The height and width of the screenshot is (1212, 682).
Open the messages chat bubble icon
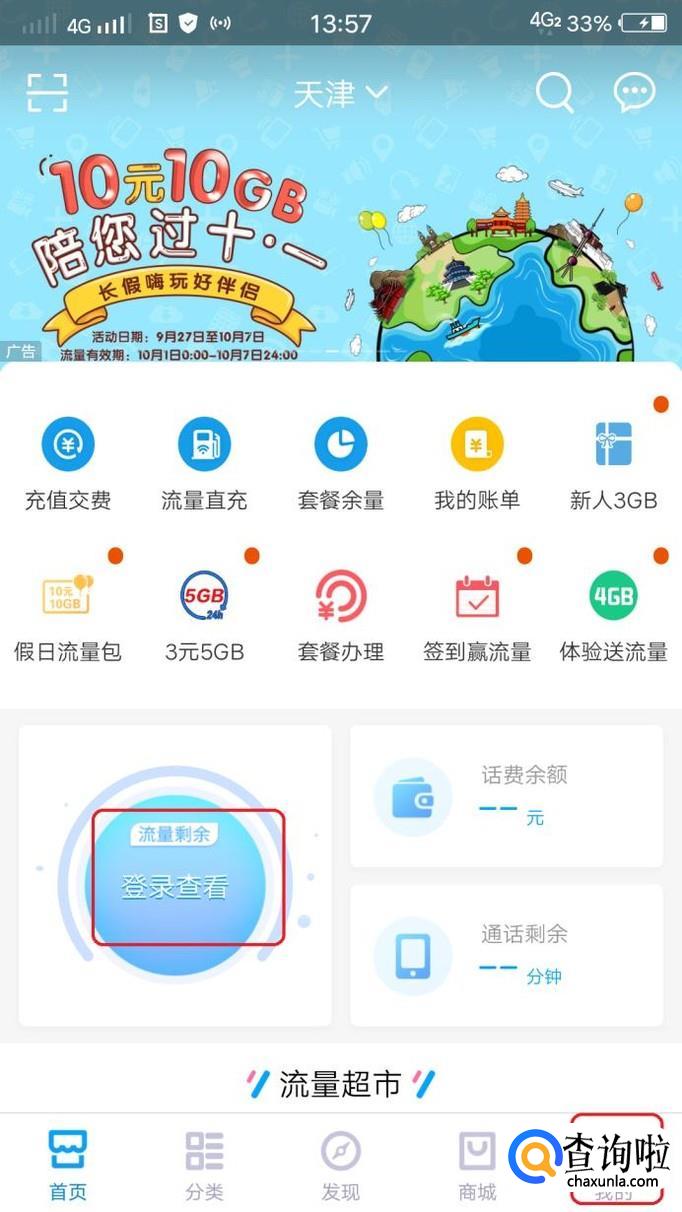[x=634, y=93]
